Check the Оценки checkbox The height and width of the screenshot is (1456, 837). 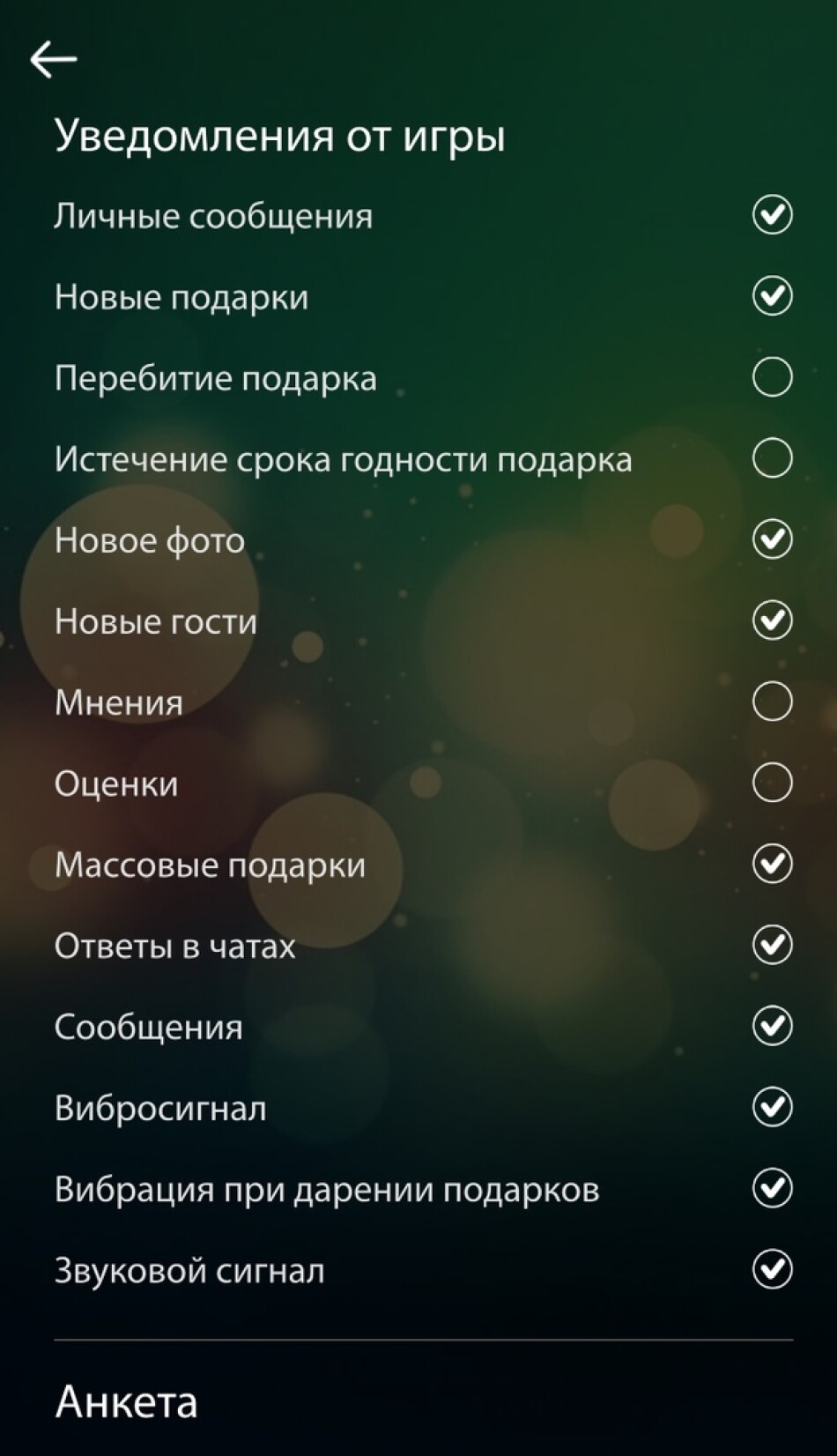pyautogui.click(x=772, y=783)
